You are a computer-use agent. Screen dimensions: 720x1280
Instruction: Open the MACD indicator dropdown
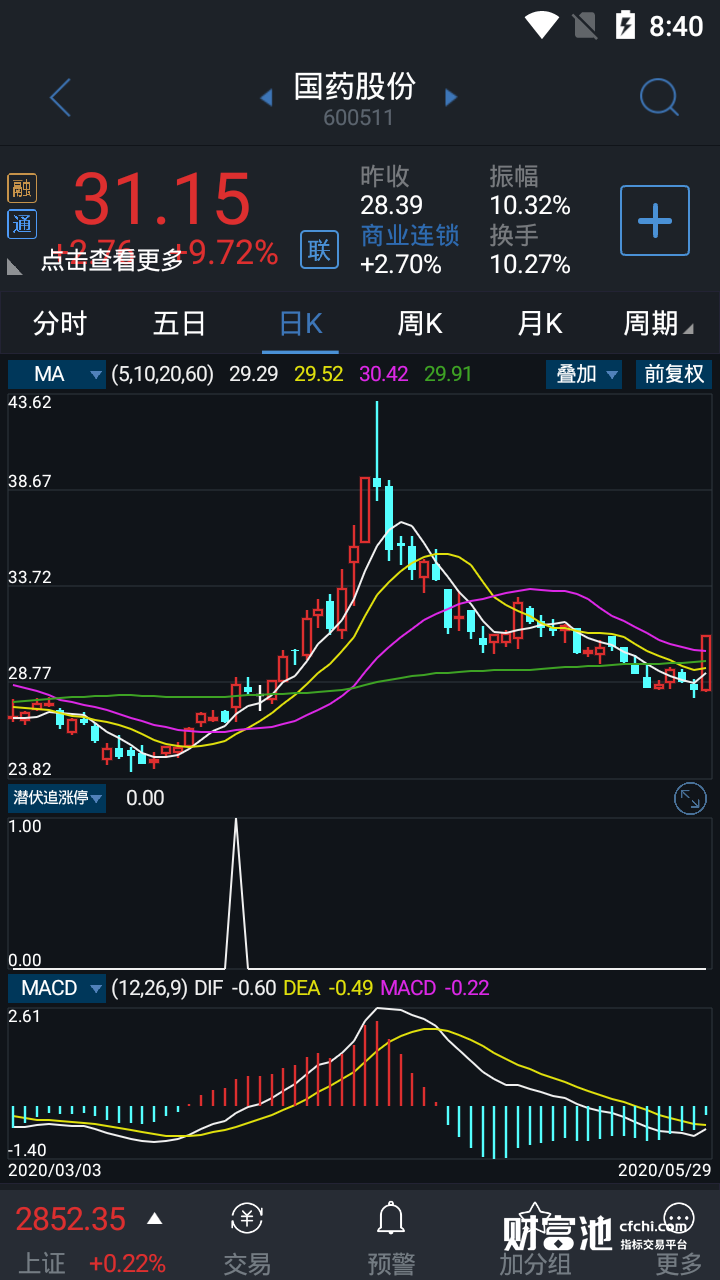coord(57,988)
